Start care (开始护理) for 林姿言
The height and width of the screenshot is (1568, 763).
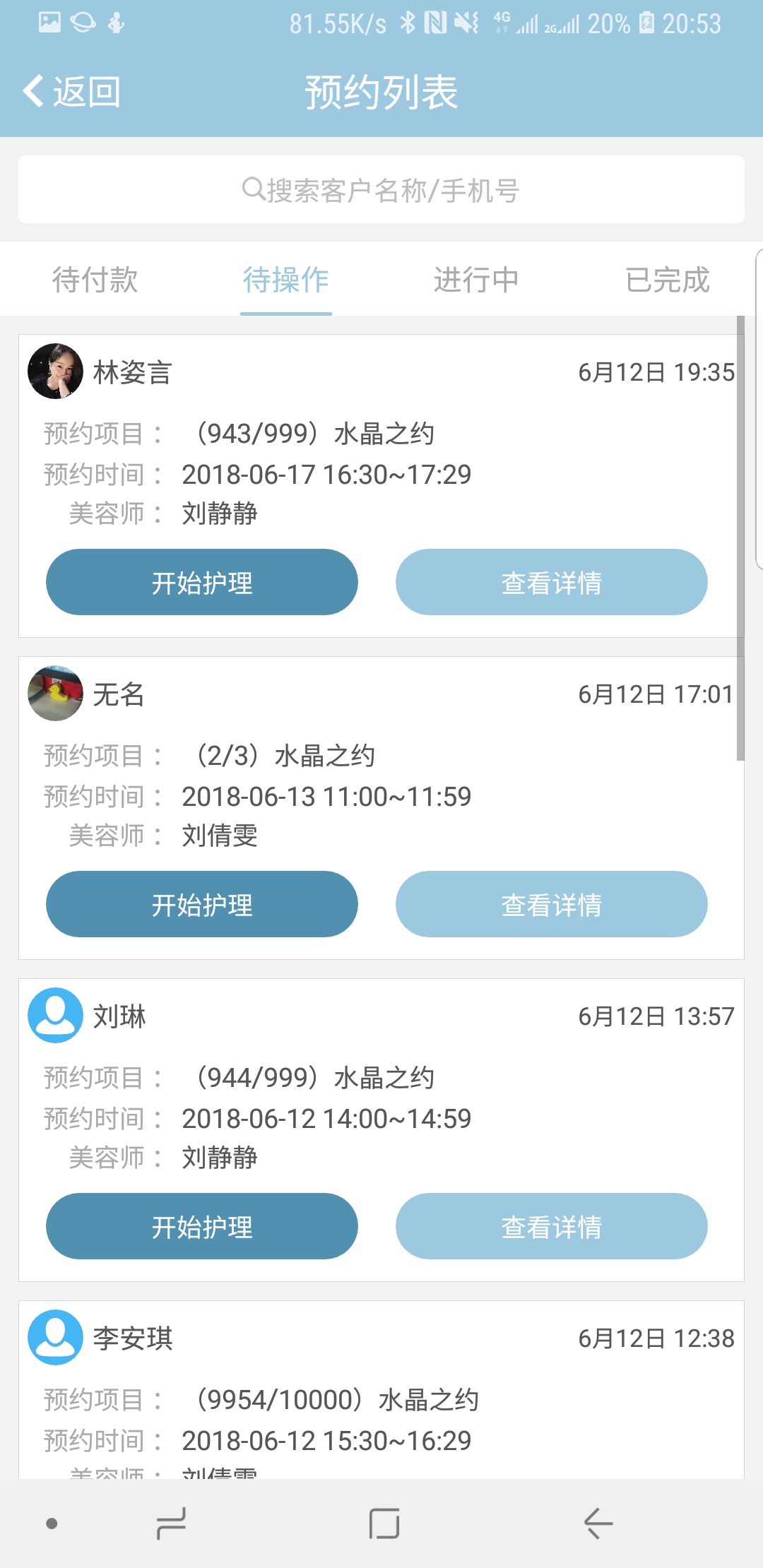tap(202, 582)
